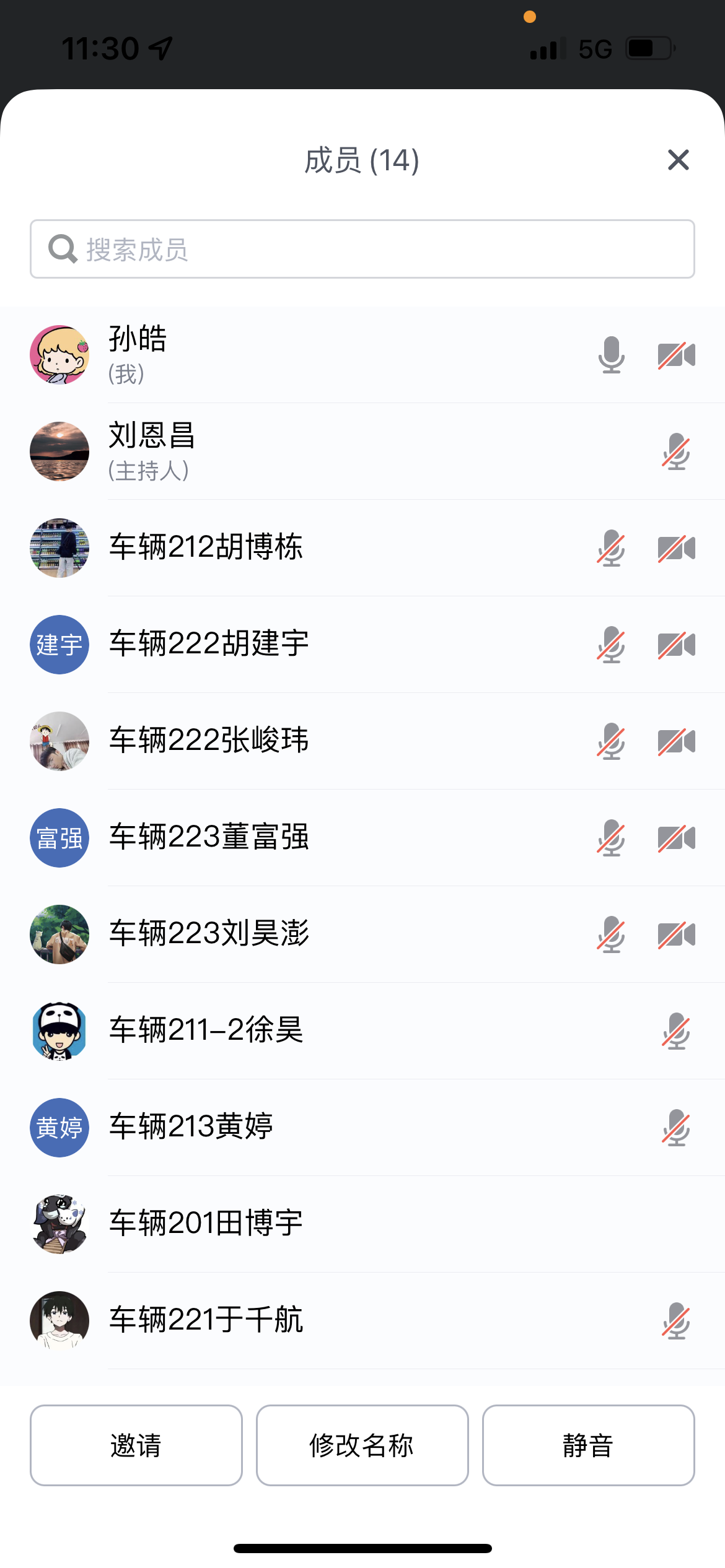The image size is (725, 1568).
Task: Tap the 静音 mute button
Action: click(x=588, y=1445)
